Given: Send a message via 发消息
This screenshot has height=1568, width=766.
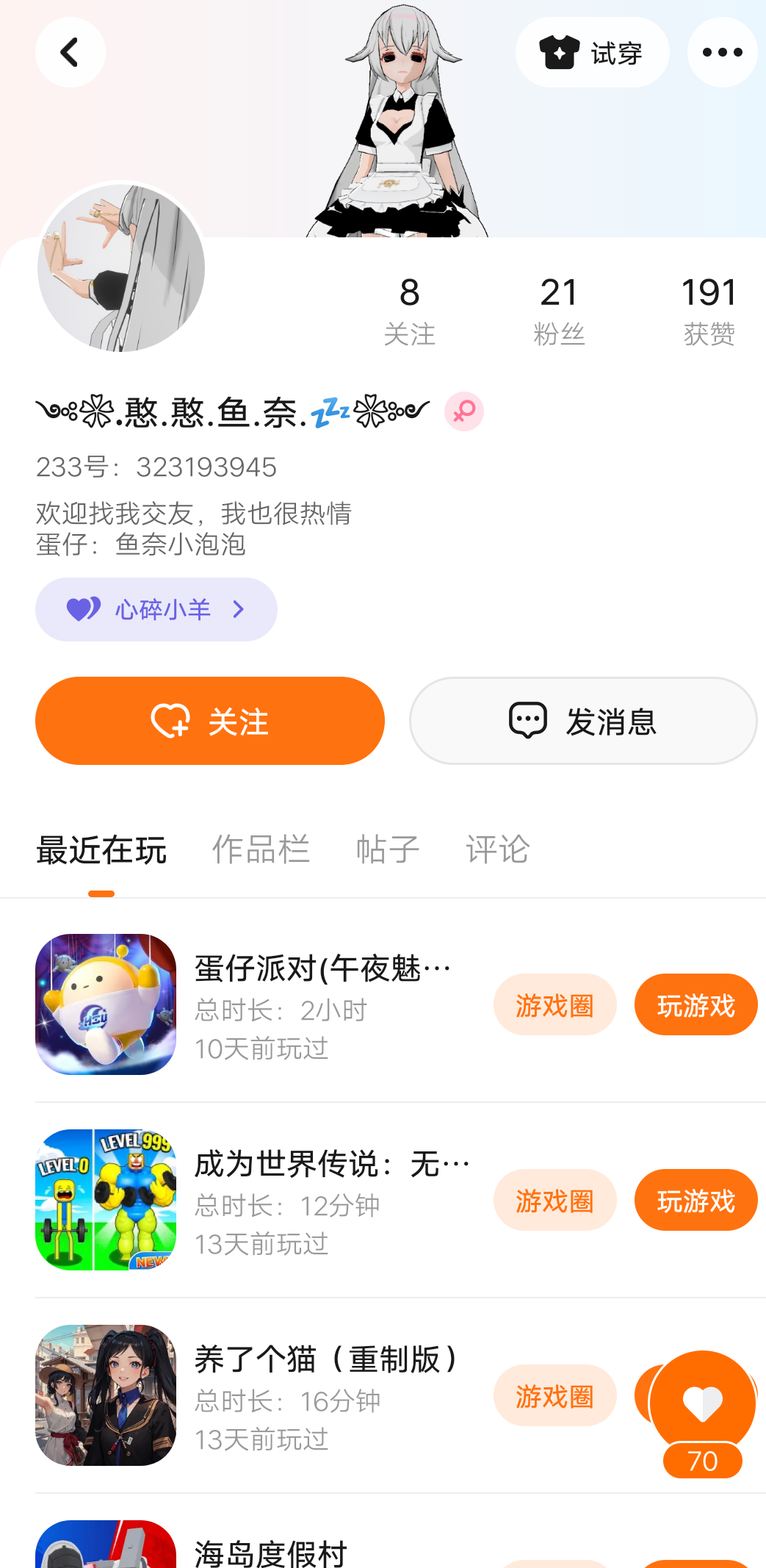Looking at the screenshot, I should 583,721.
